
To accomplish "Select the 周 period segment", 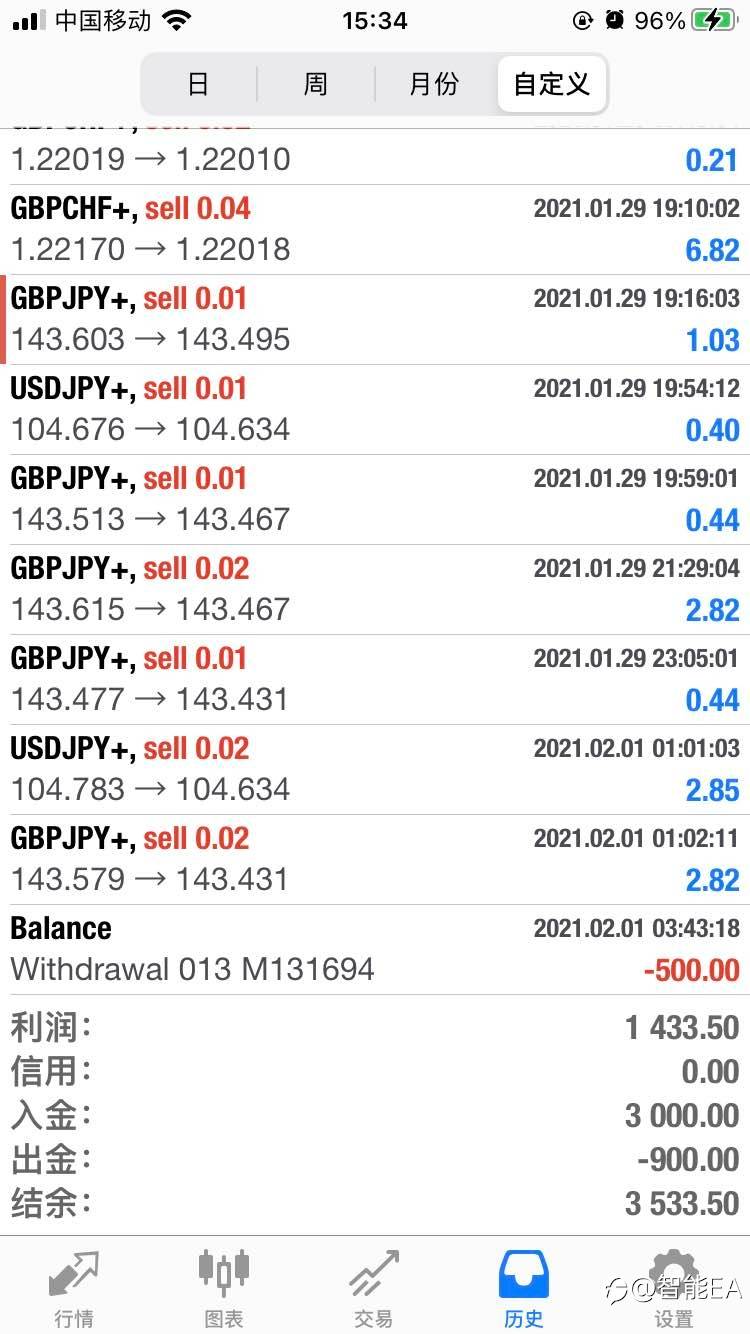I will 315,84.
